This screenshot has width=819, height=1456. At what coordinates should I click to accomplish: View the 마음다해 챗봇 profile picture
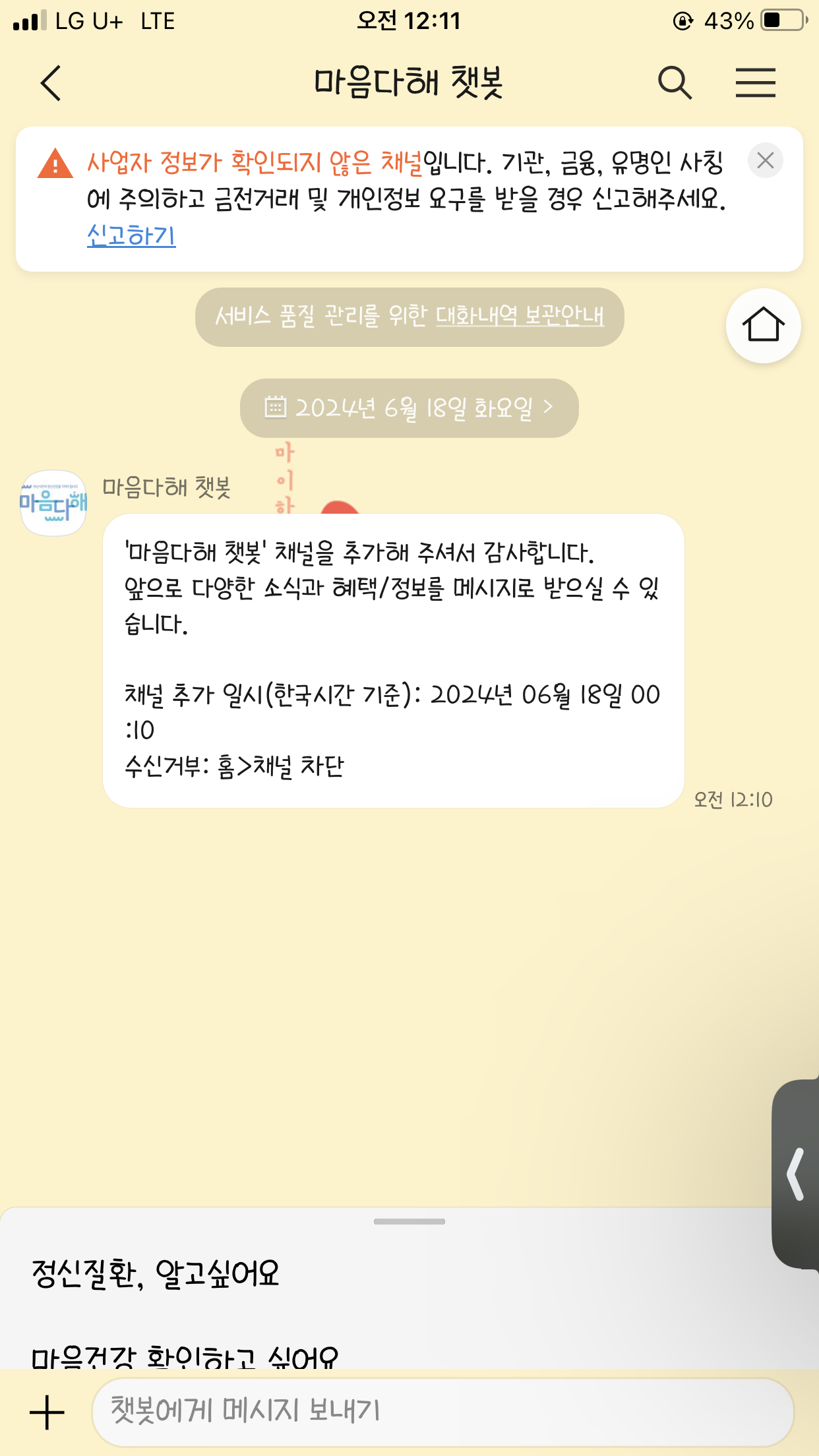[53, 503]
